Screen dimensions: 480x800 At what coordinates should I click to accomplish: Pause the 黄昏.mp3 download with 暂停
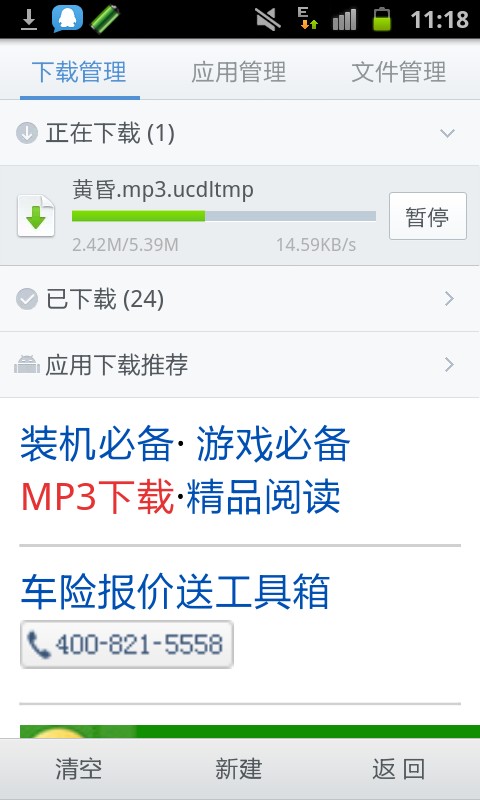(427, 216)
